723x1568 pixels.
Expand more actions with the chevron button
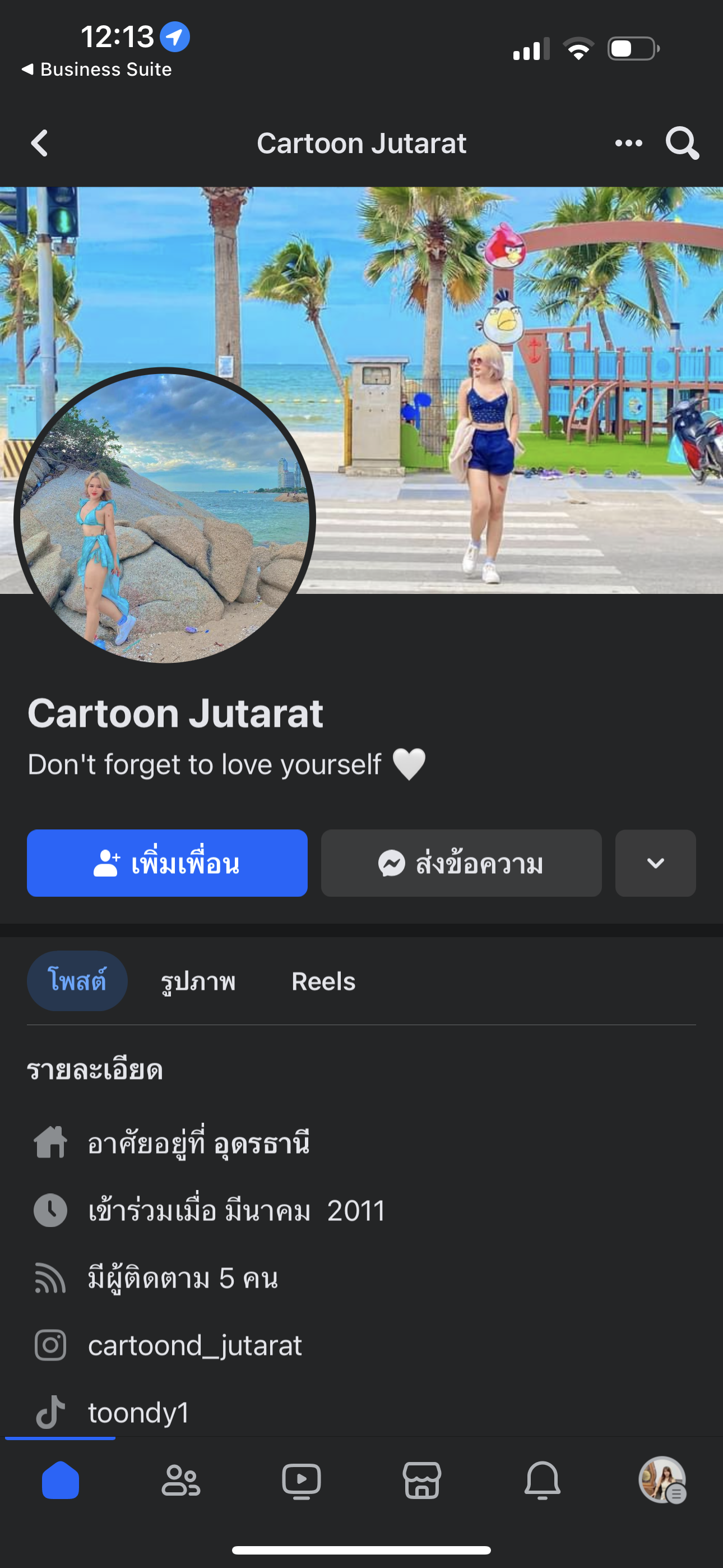655,863
